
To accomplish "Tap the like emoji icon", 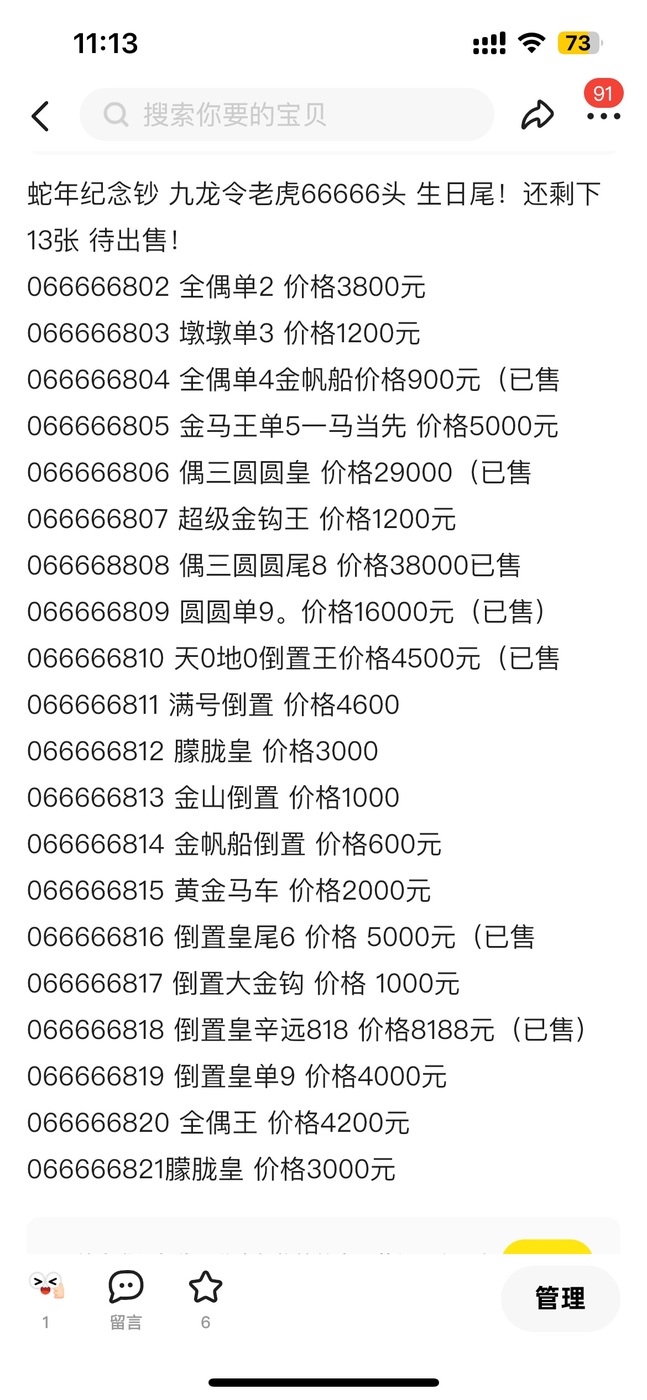I will coord(46,1287).
